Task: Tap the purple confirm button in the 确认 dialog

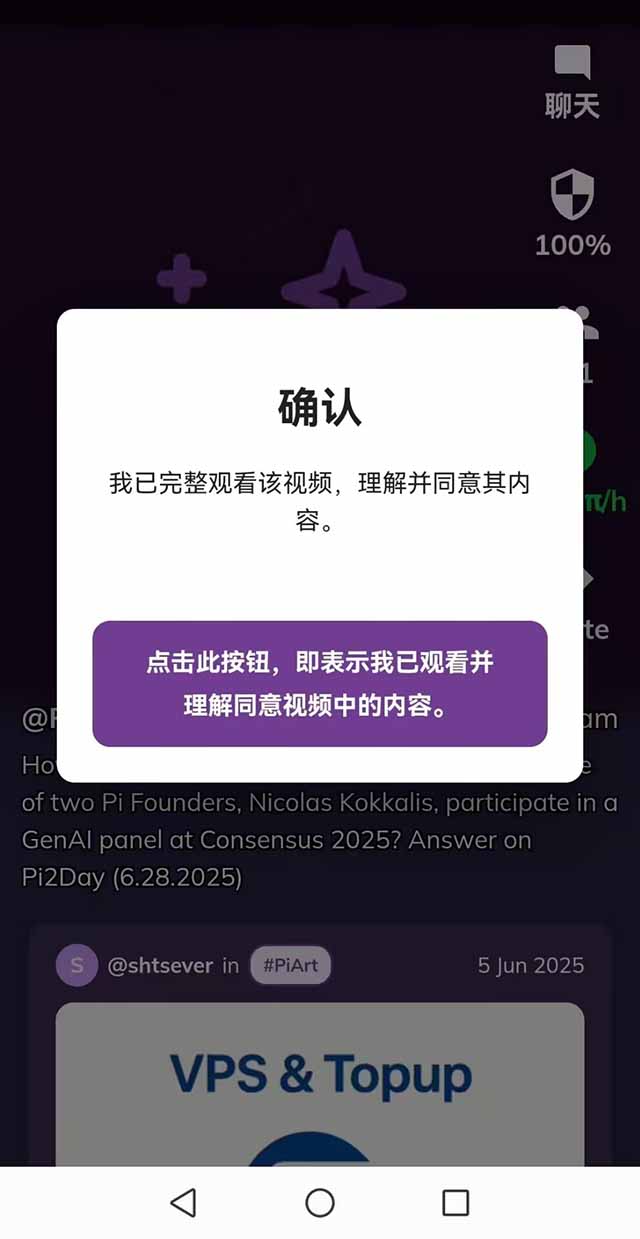Action: pyautogui.click(x=320, y=684)
